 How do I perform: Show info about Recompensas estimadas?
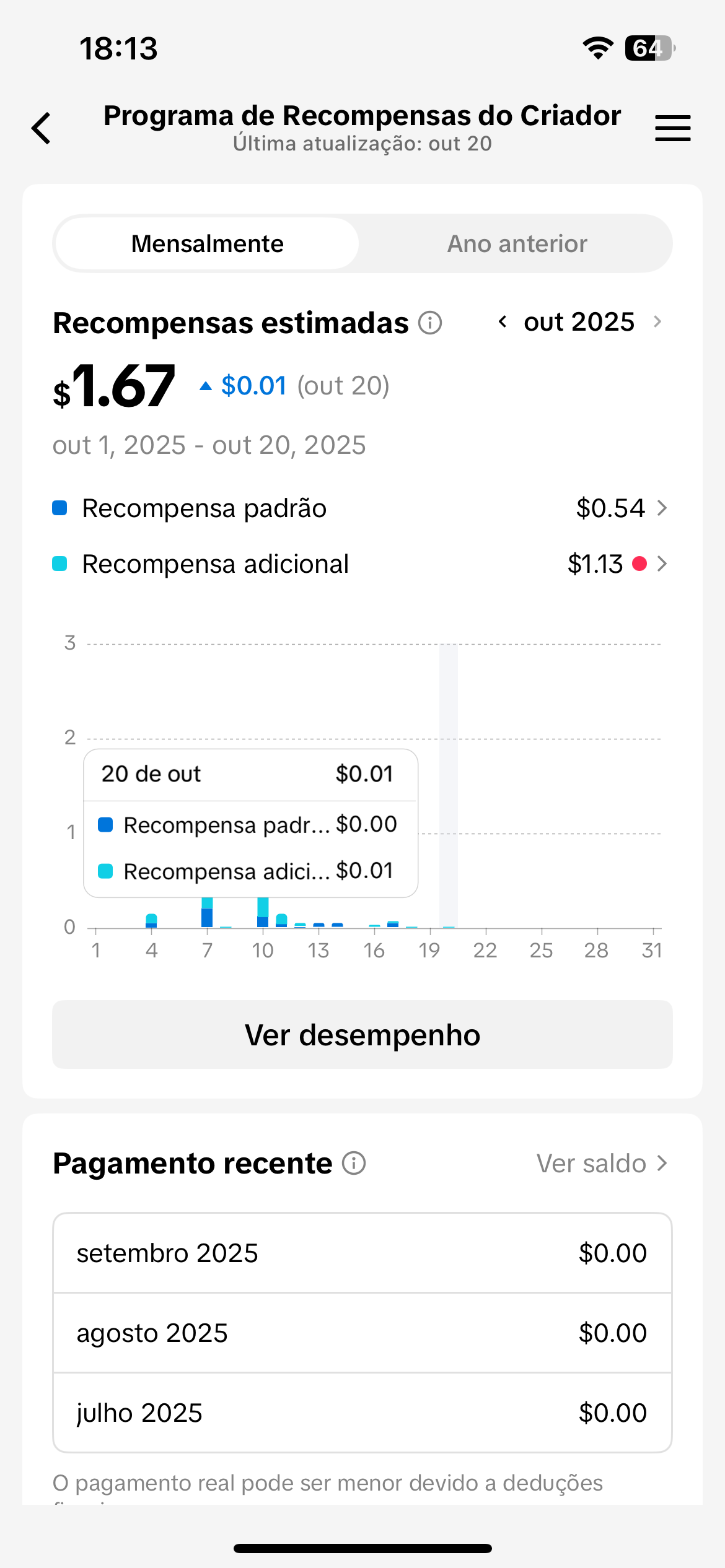tap(430, 323)
